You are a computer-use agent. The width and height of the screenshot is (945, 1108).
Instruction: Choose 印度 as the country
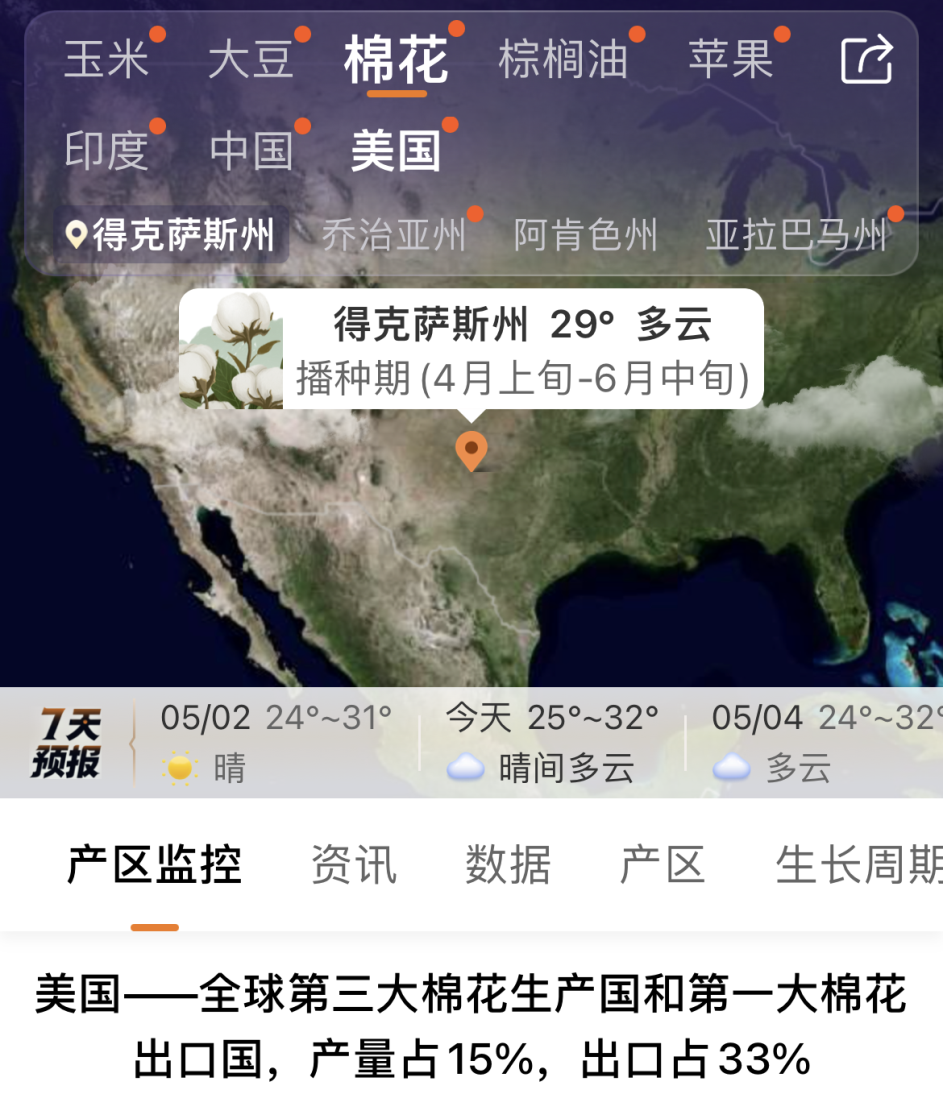(x=106, y=151)
